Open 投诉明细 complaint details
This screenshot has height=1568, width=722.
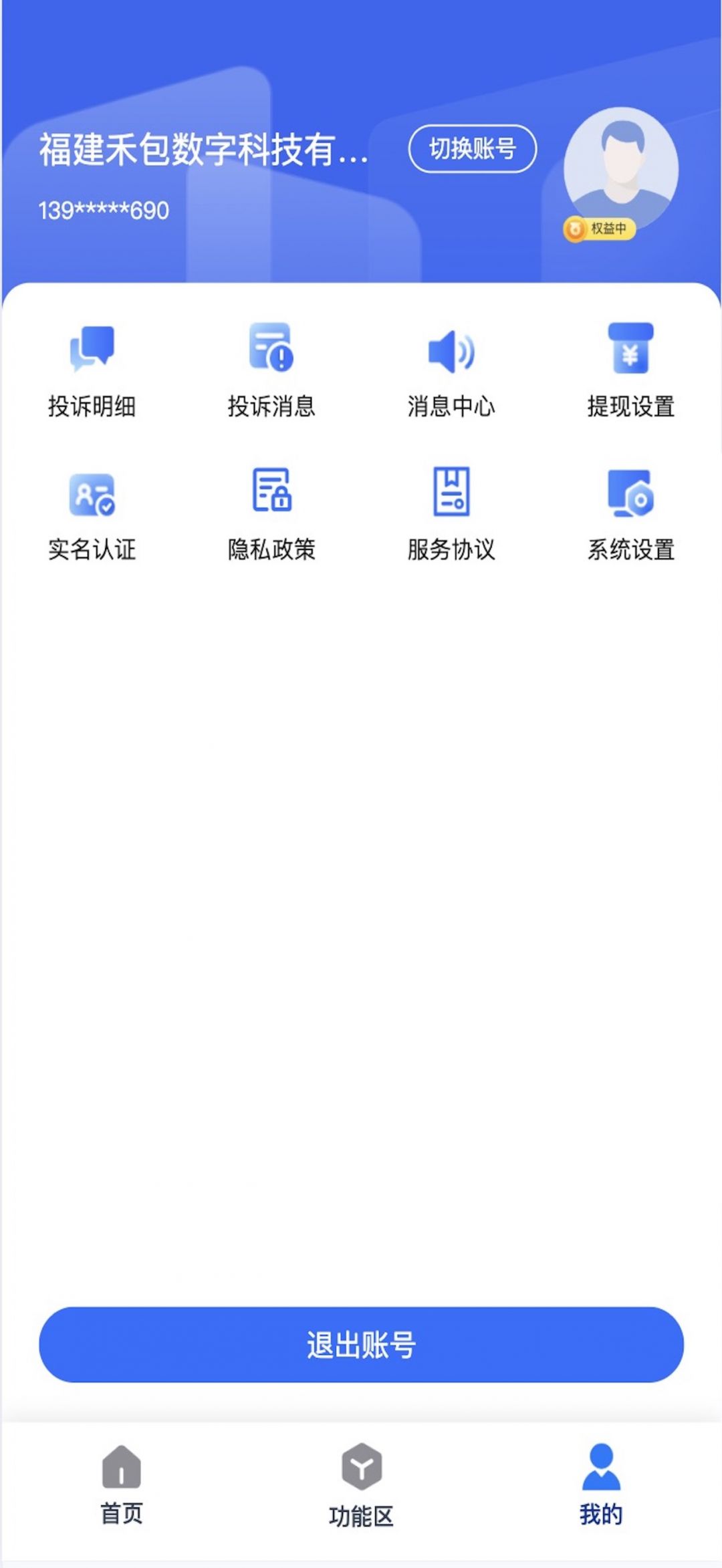coord(92,370)
